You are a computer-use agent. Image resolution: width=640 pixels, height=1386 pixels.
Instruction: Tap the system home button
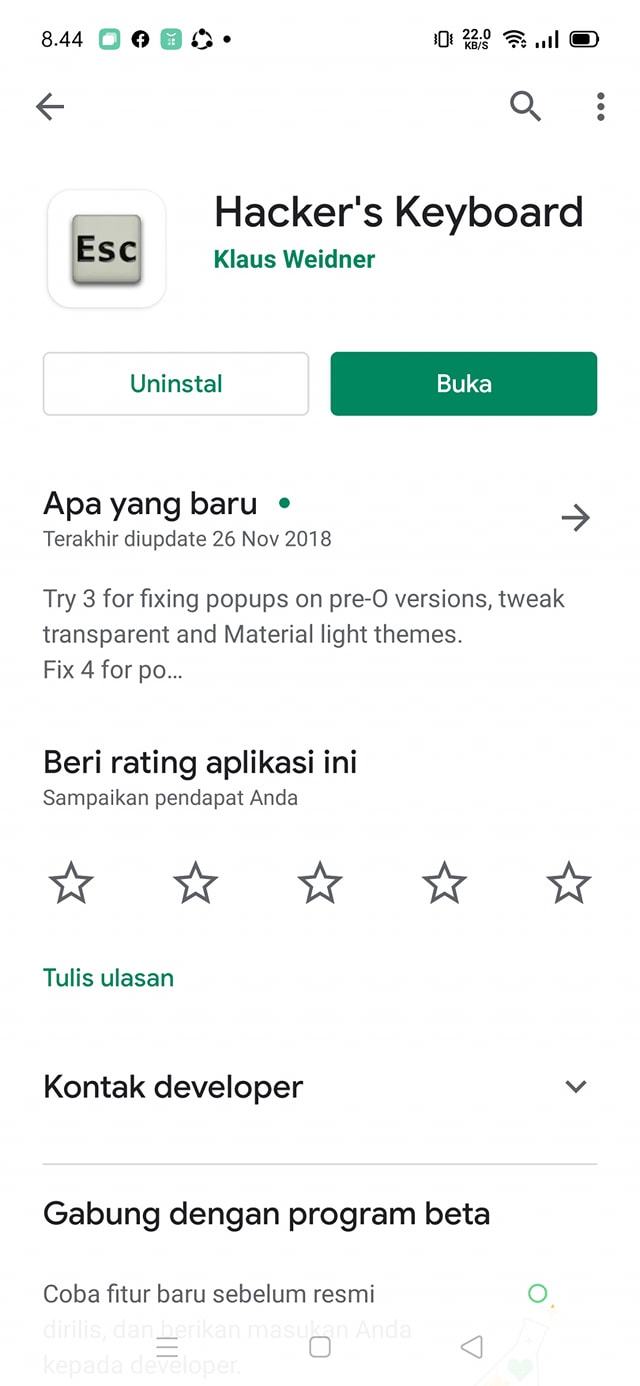(320, 1347)
